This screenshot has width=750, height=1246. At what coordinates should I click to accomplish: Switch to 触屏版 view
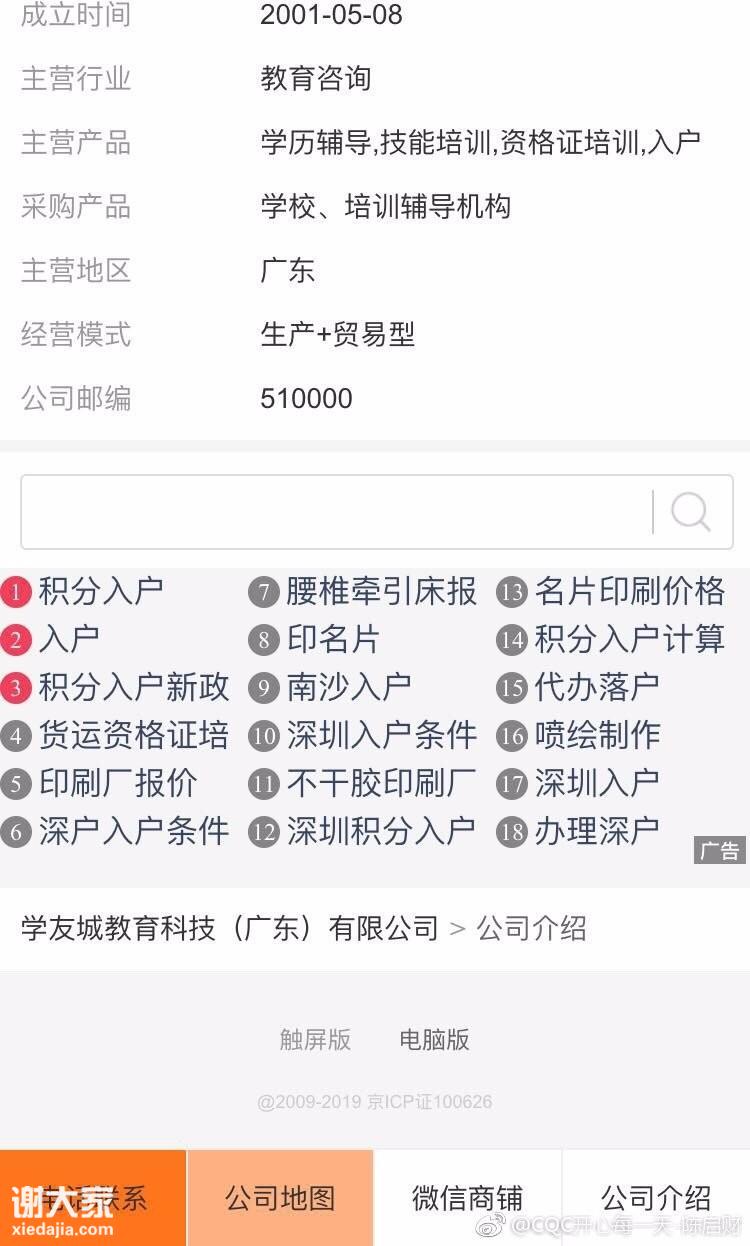[315, 1039]
